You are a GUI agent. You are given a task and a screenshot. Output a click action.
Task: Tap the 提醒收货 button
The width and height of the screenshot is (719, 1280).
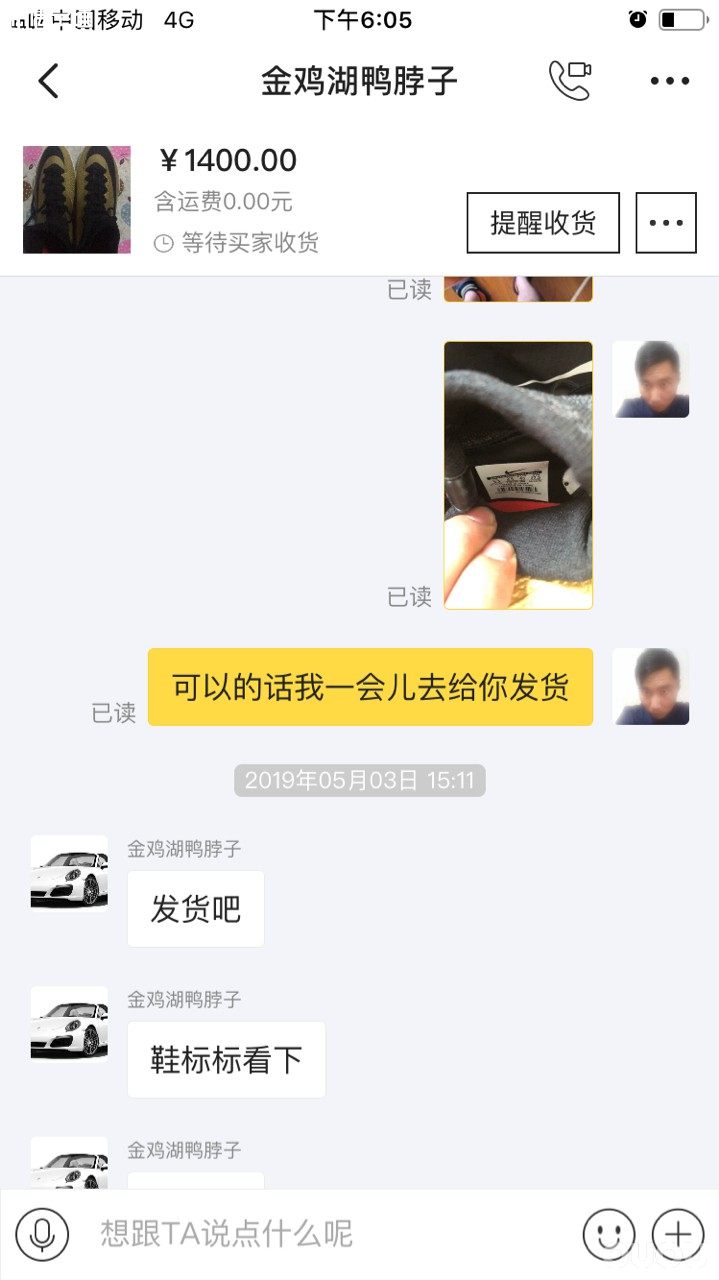[x=543, y=223]
